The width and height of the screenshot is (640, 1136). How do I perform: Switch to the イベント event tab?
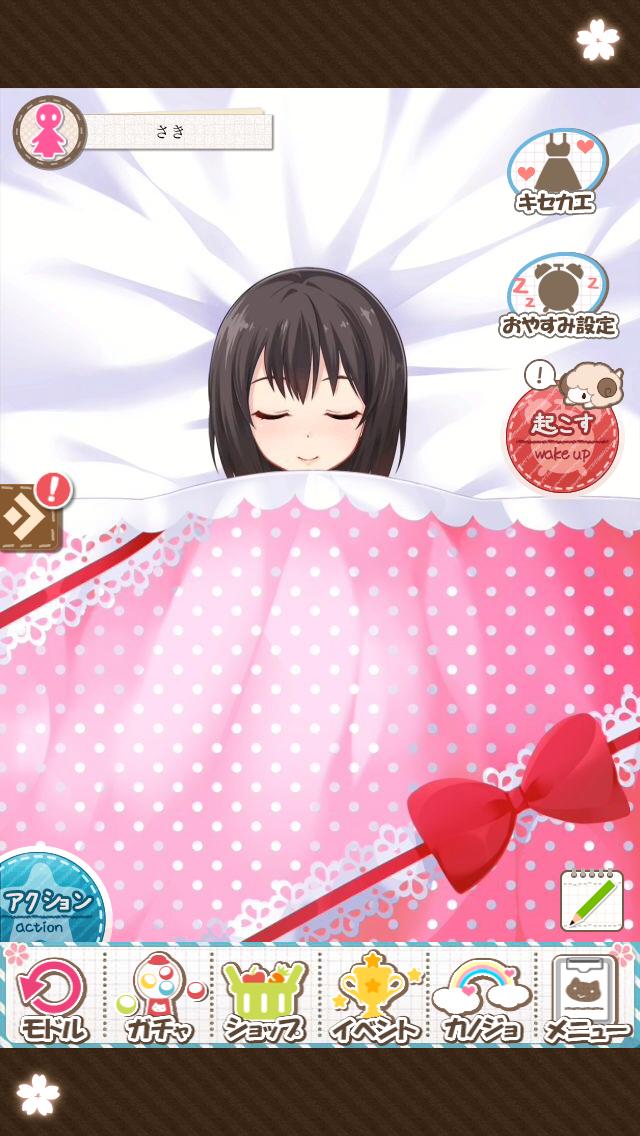[375, 998]
